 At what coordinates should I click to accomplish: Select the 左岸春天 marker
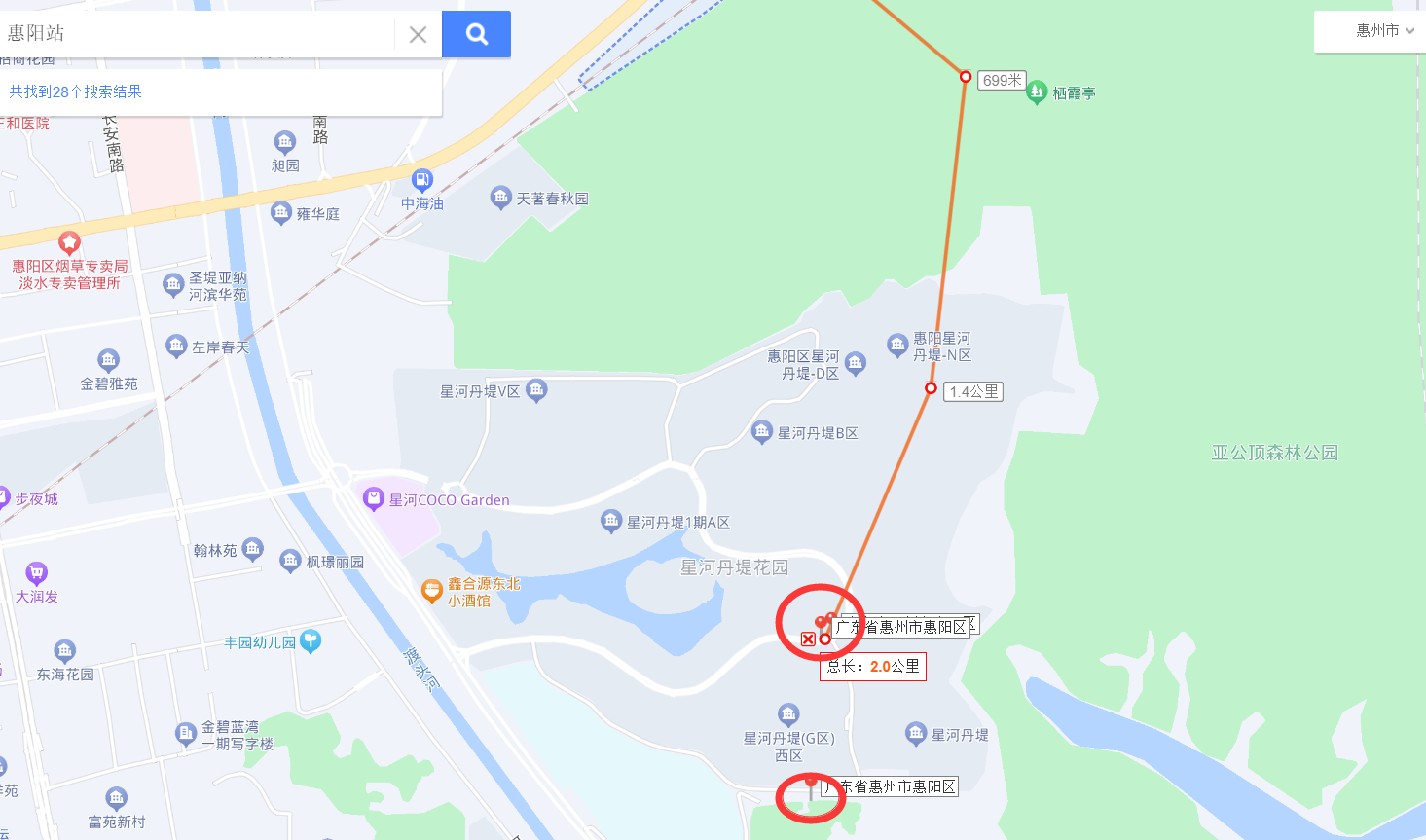pos(176,346)
